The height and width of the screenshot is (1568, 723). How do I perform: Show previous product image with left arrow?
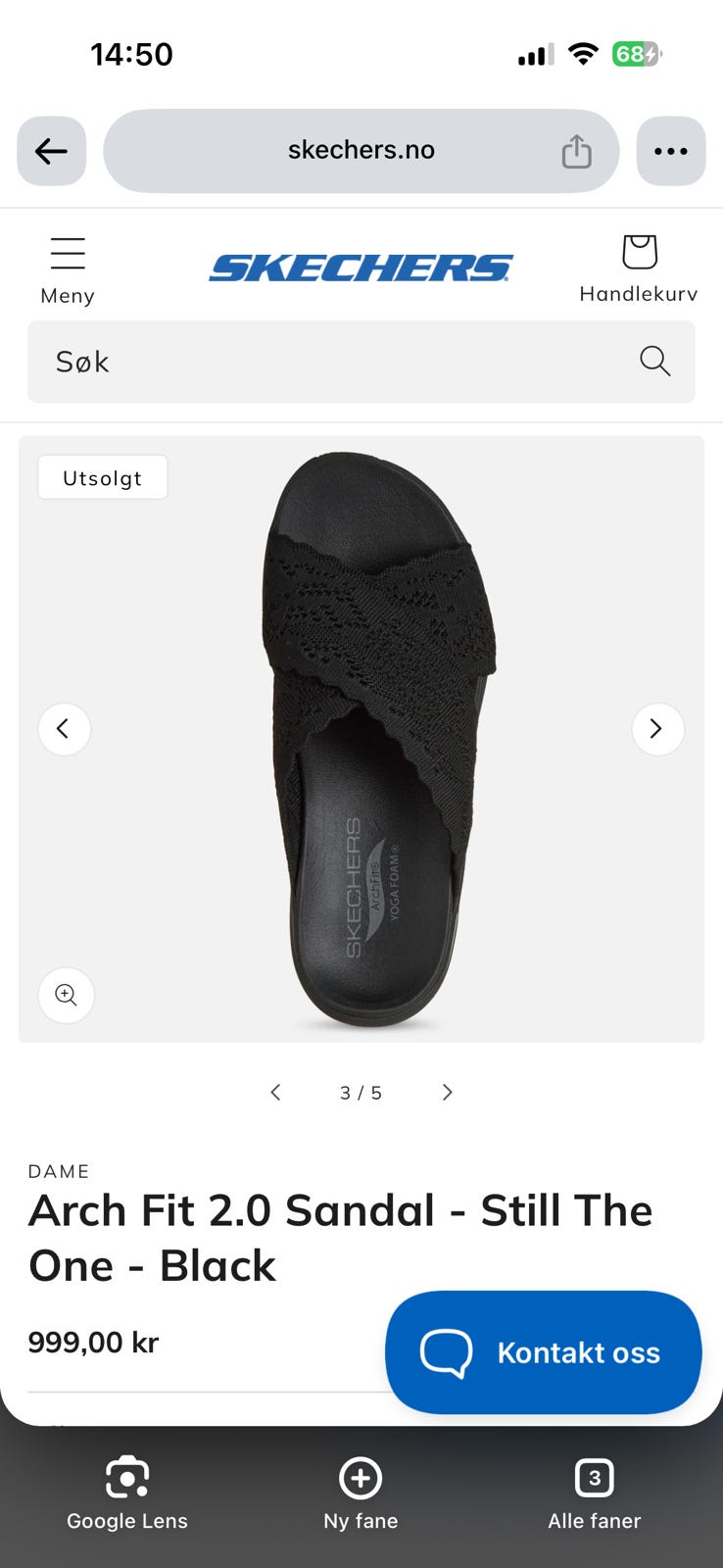65,729
